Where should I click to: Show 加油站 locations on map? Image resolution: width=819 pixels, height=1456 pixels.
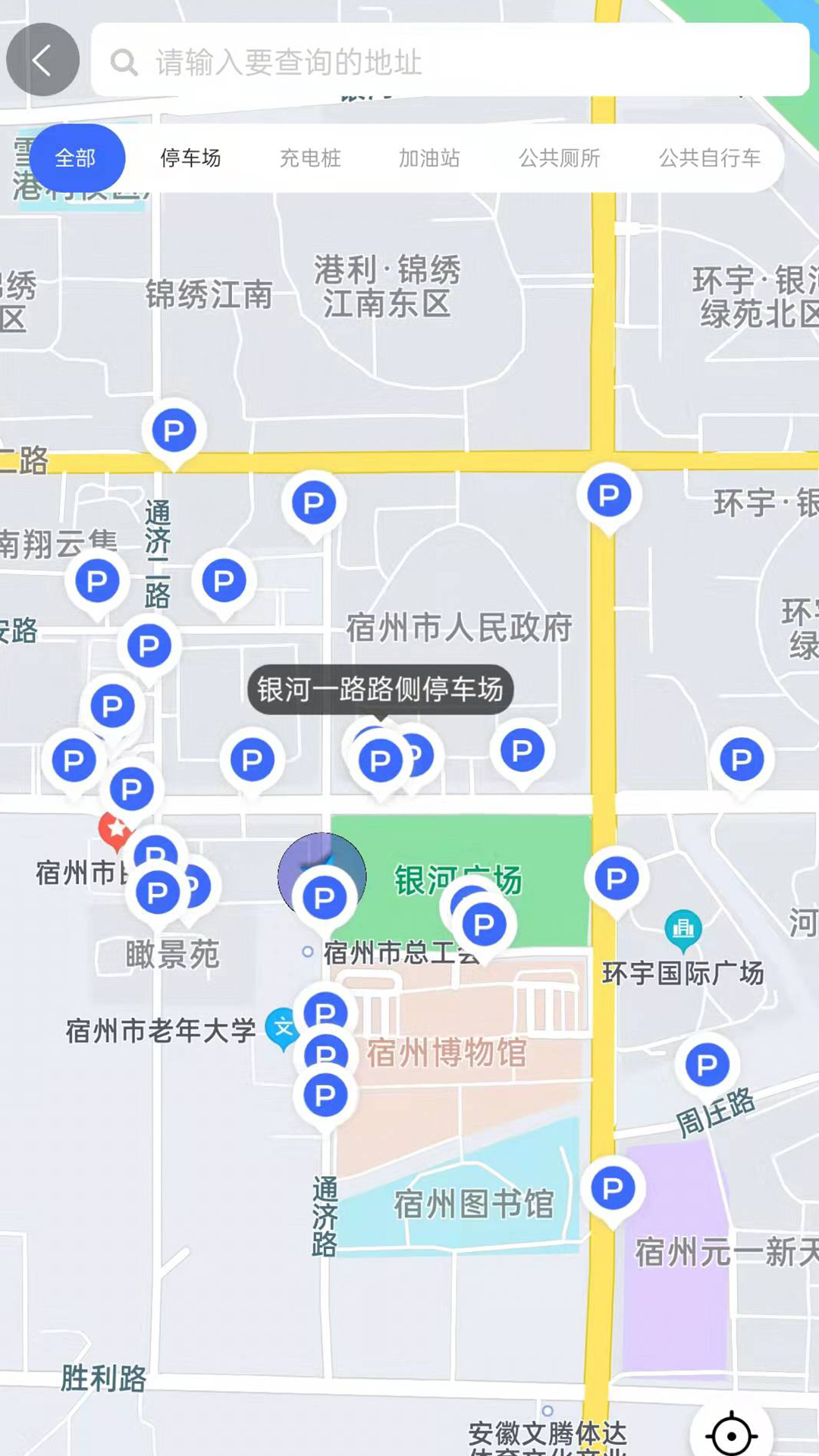(x=429, y=158)
